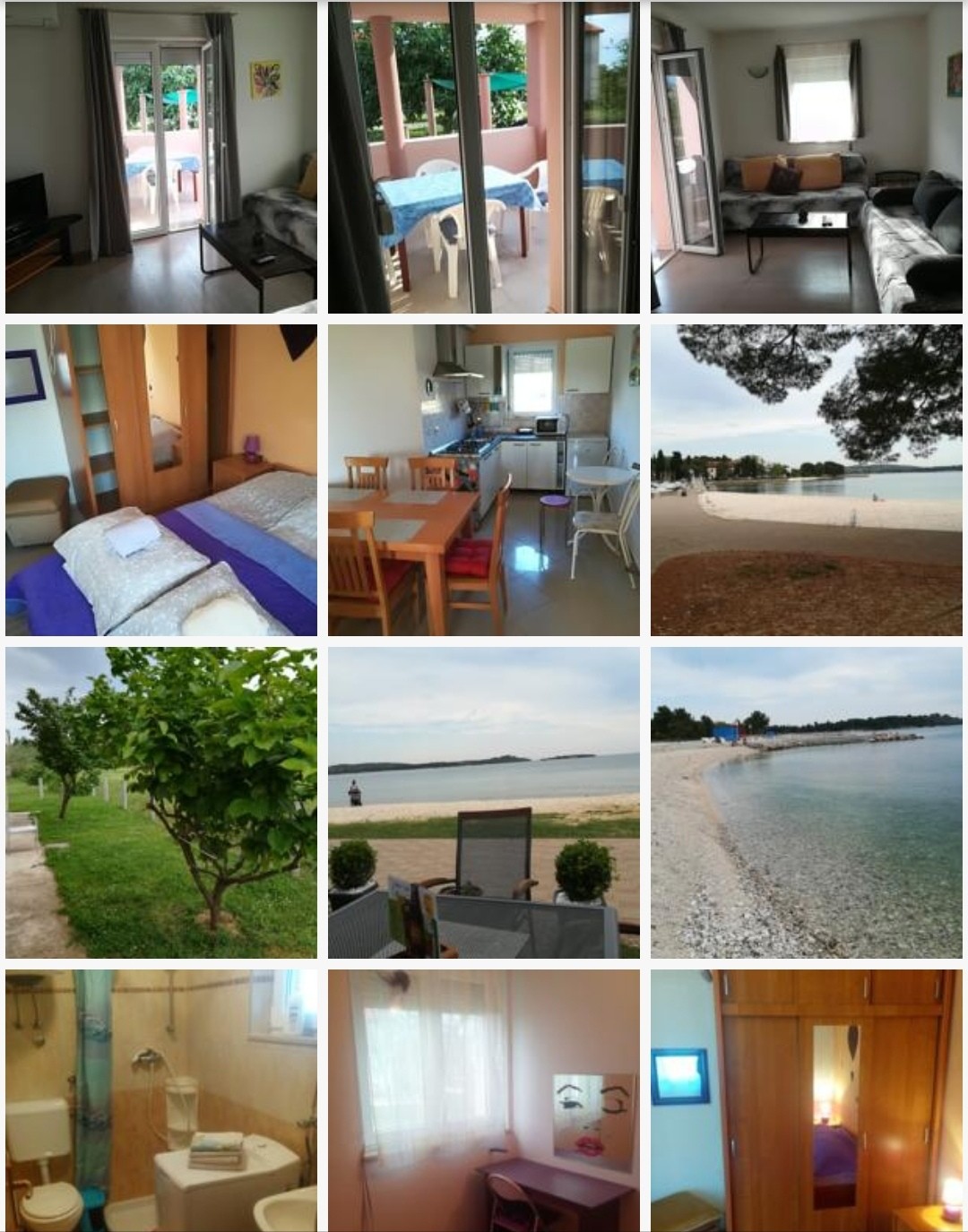Open the wooden wardrobe mirror photo
Viewport: 968px width, 1232px height.
click(x=807, y=1100)
